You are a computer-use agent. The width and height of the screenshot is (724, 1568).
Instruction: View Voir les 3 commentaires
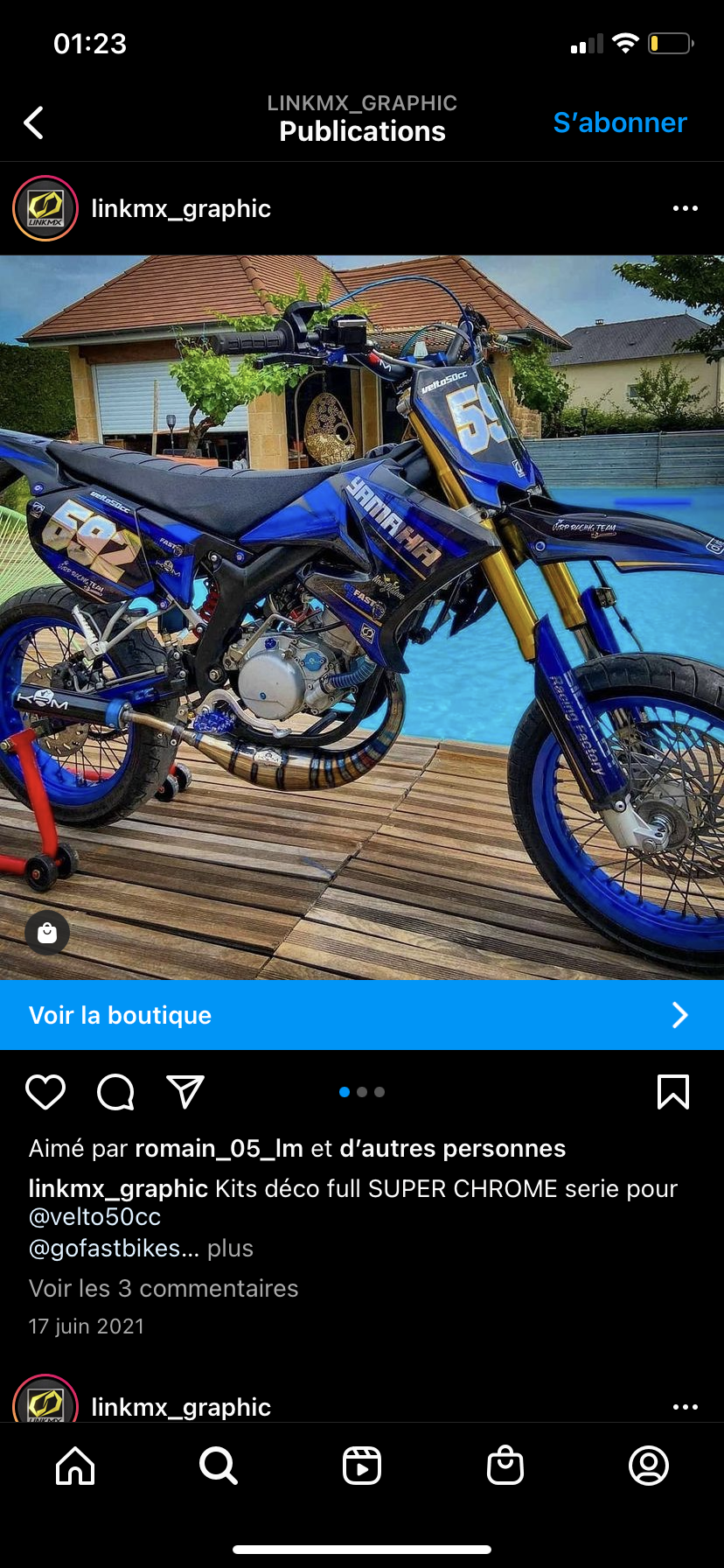pyautogui.click(x=164, y=1289)
